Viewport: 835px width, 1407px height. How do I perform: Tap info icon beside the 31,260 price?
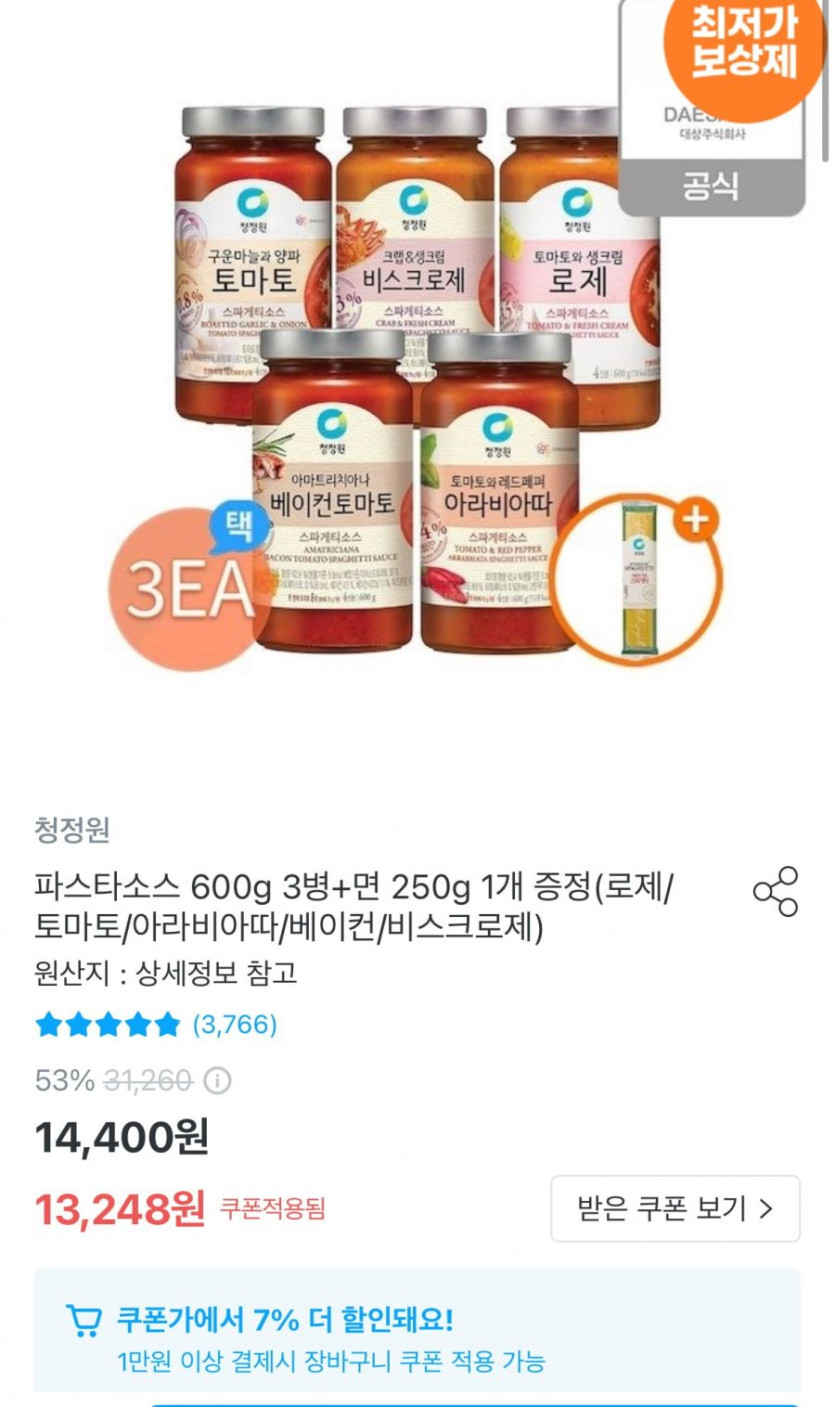(217, 1081)
